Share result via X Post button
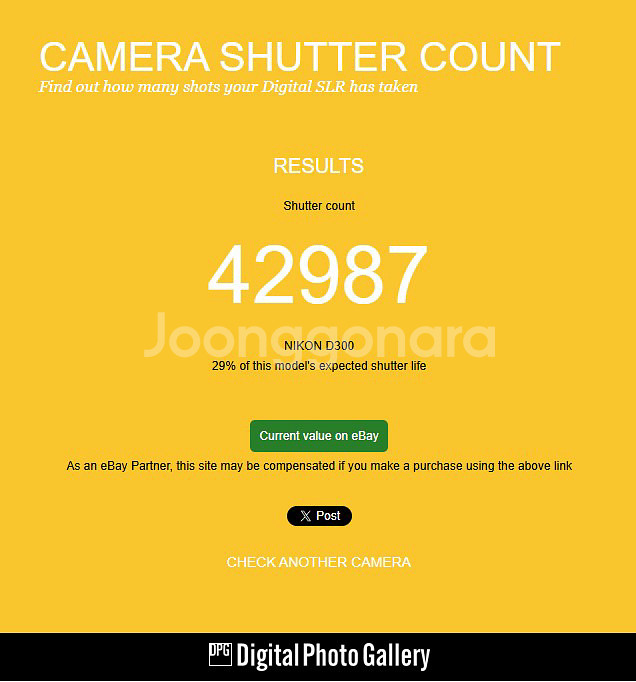 tap(319, 516)
